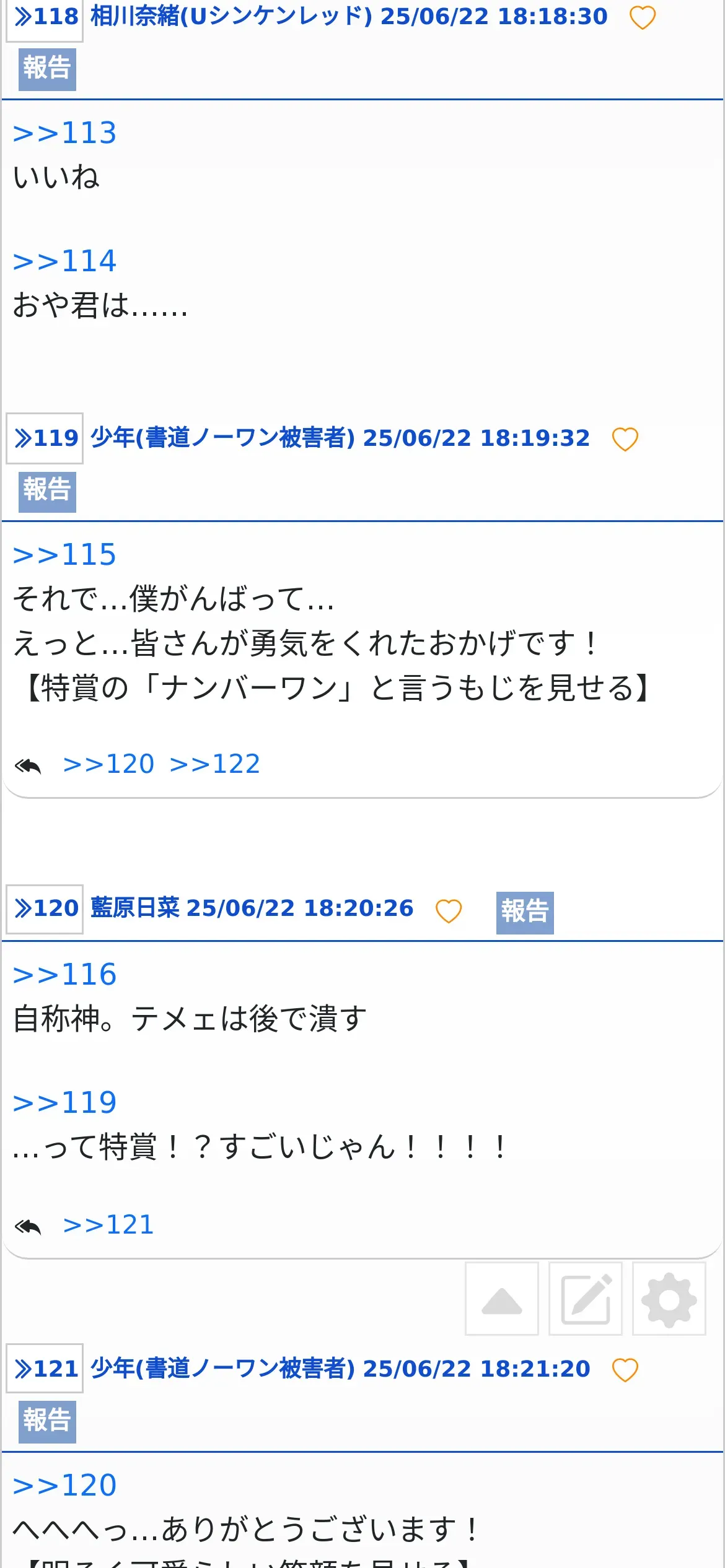
Task: Tap the post number 118 box
Action: [x=45, y=19]
